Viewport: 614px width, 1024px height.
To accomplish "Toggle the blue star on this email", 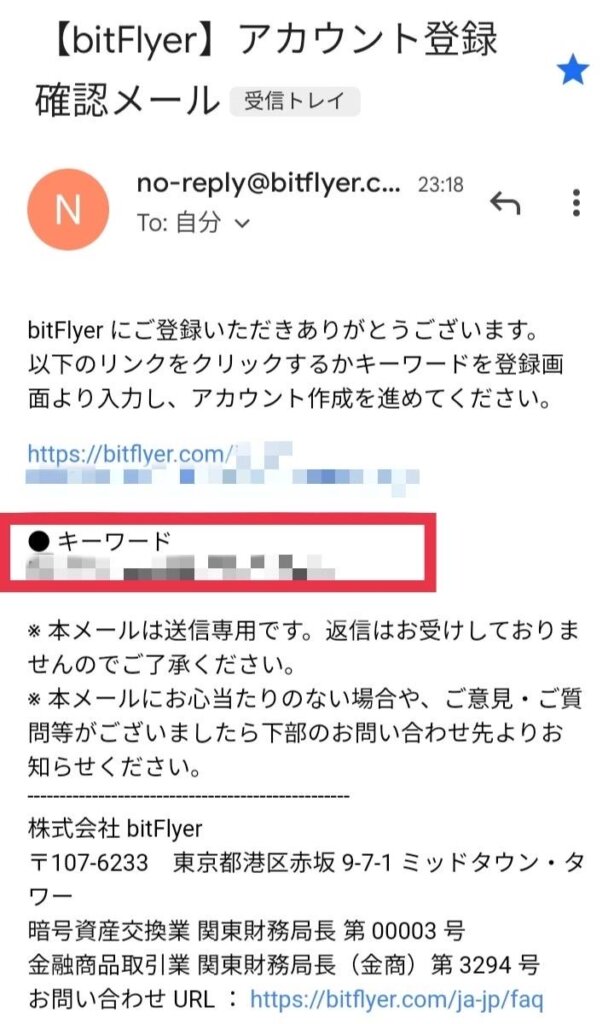I will click(x=573, y=70).
